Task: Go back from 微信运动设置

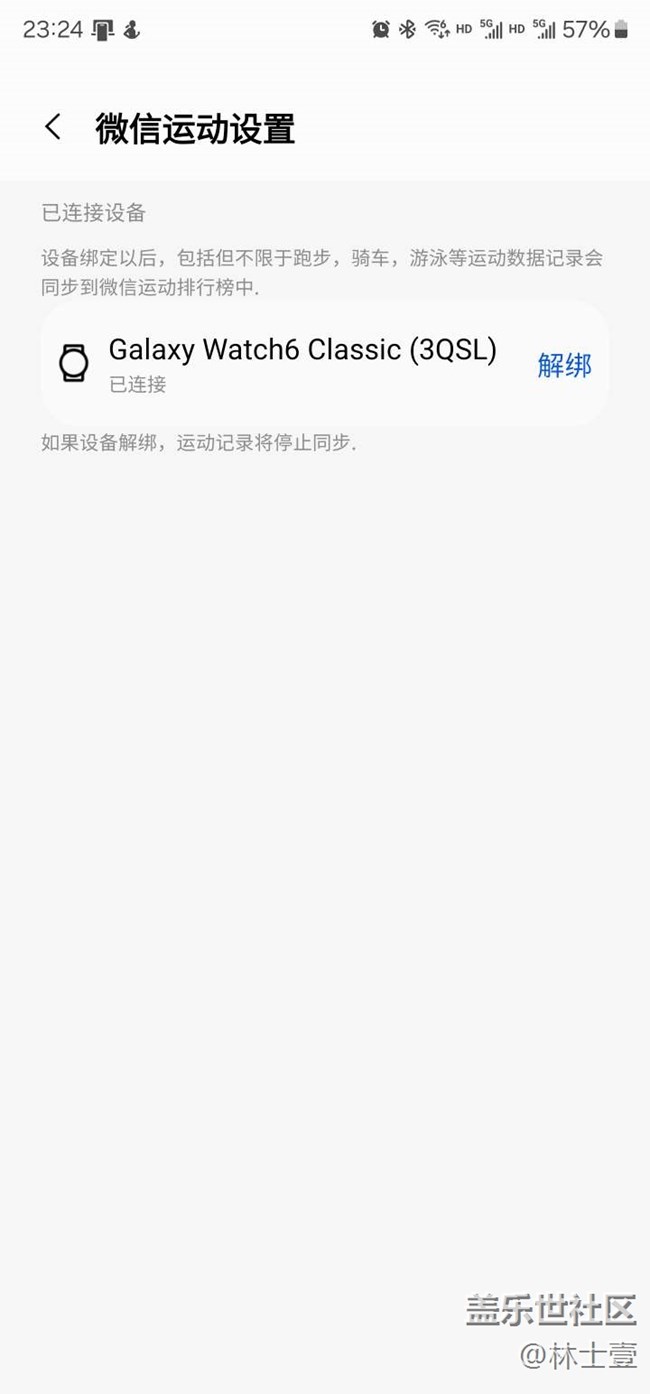Action: coord(53,128)
